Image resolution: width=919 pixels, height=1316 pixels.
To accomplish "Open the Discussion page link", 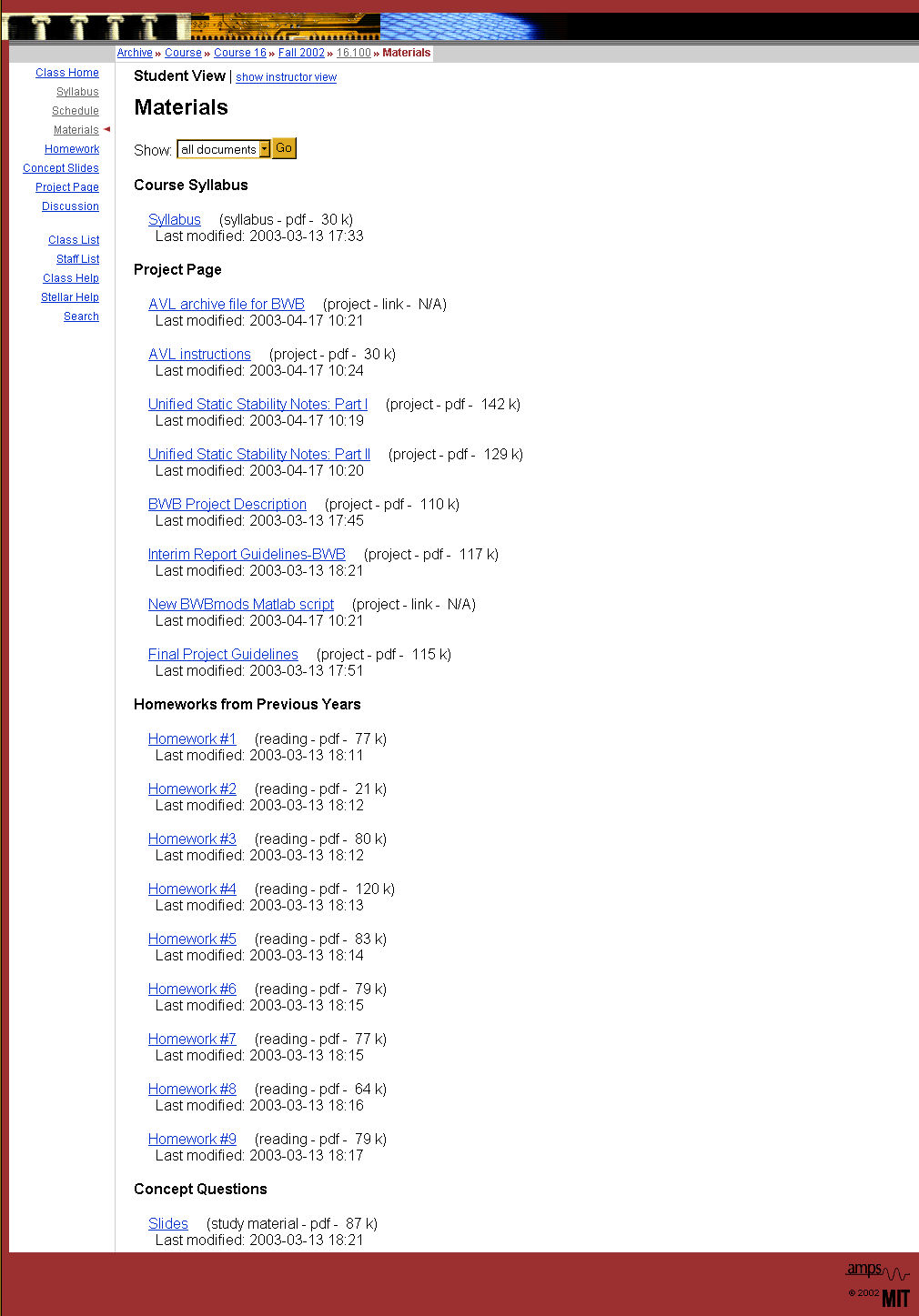I will coord(70,206).
